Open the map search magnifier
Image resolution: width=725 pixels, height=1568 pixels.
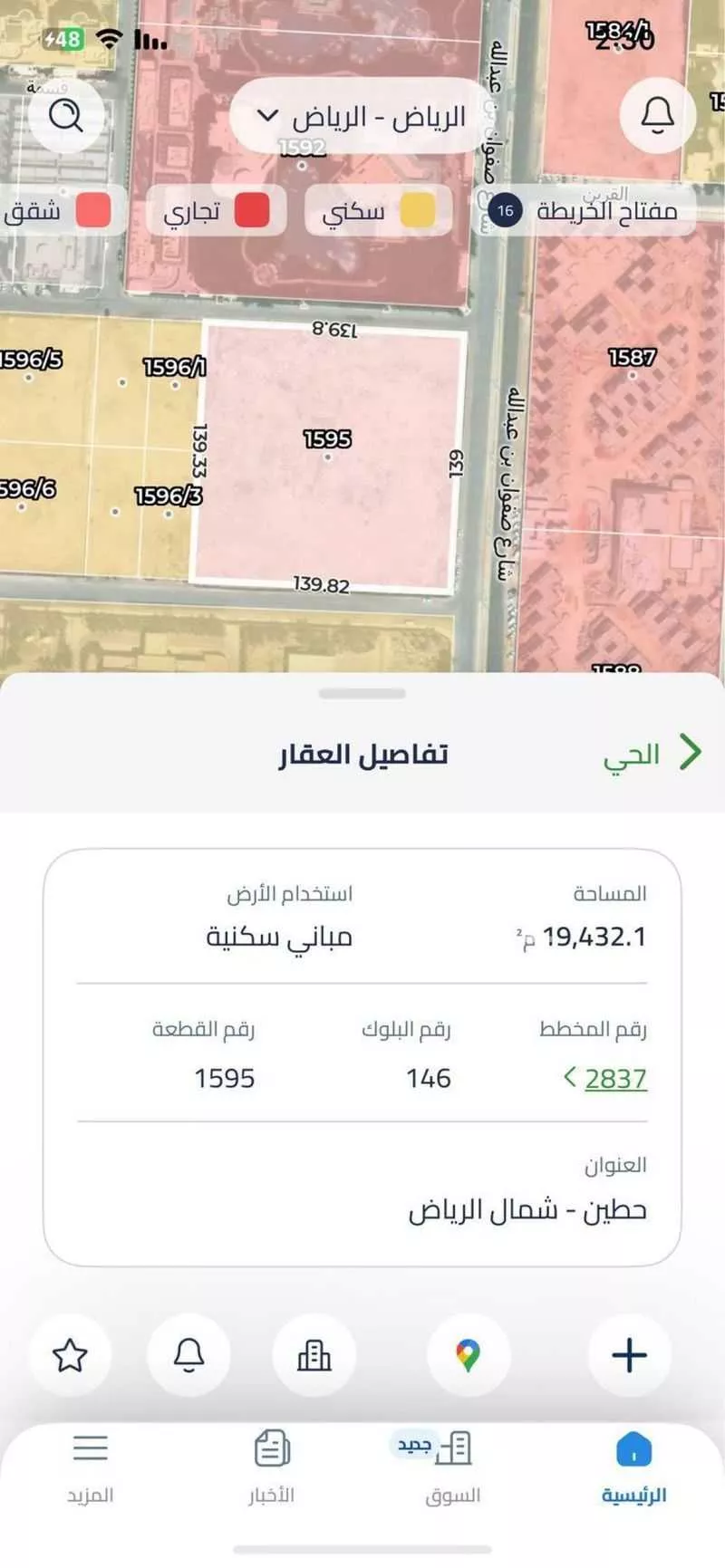[x=65, y=116]
